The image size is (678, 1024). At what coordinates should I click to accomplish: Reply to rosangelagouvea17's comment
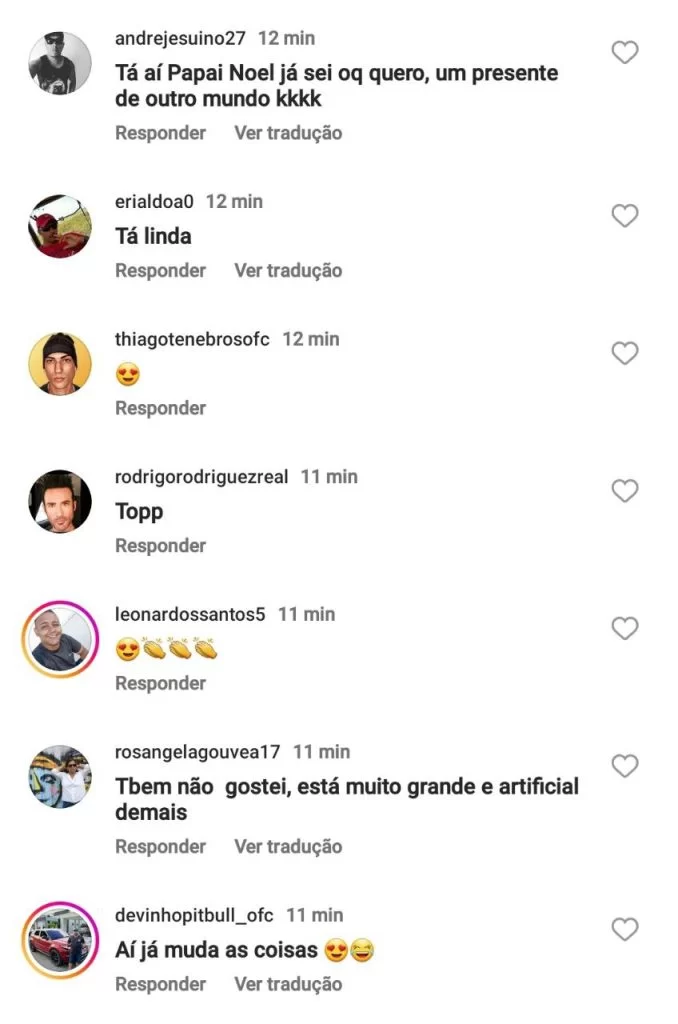point(160,847)
